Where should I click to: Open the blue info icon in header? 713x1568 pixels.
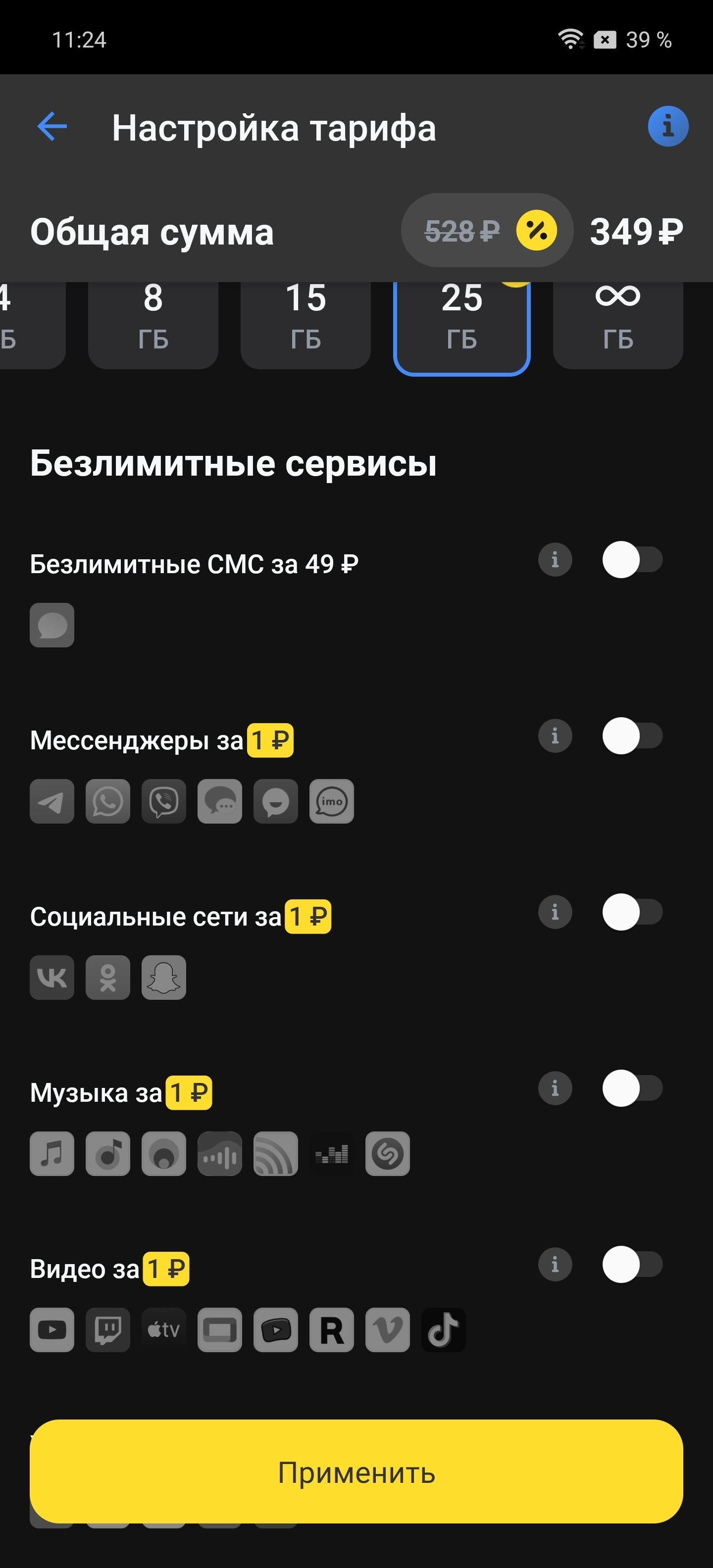[x=668, y=127]
